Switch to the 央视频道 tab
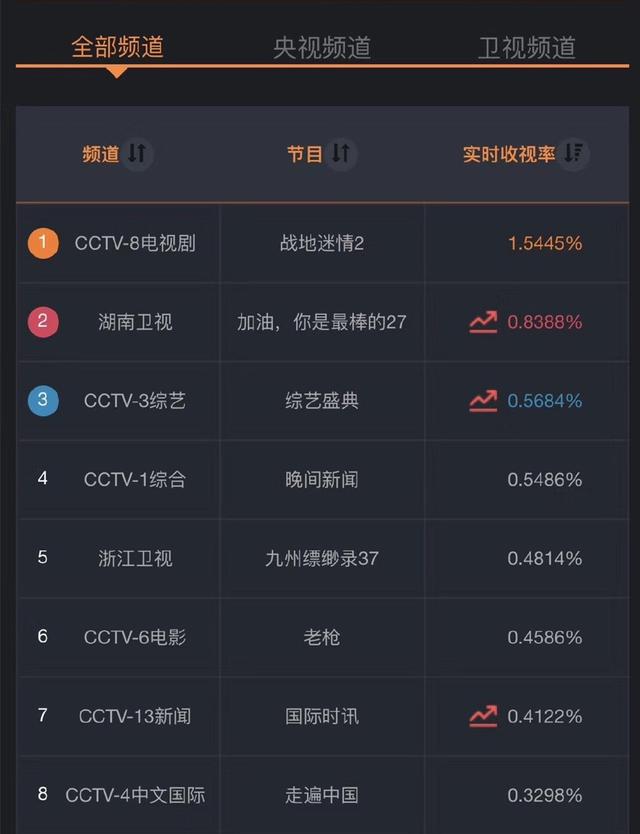Viewport: 640px width, 834px height. point(322,47)
